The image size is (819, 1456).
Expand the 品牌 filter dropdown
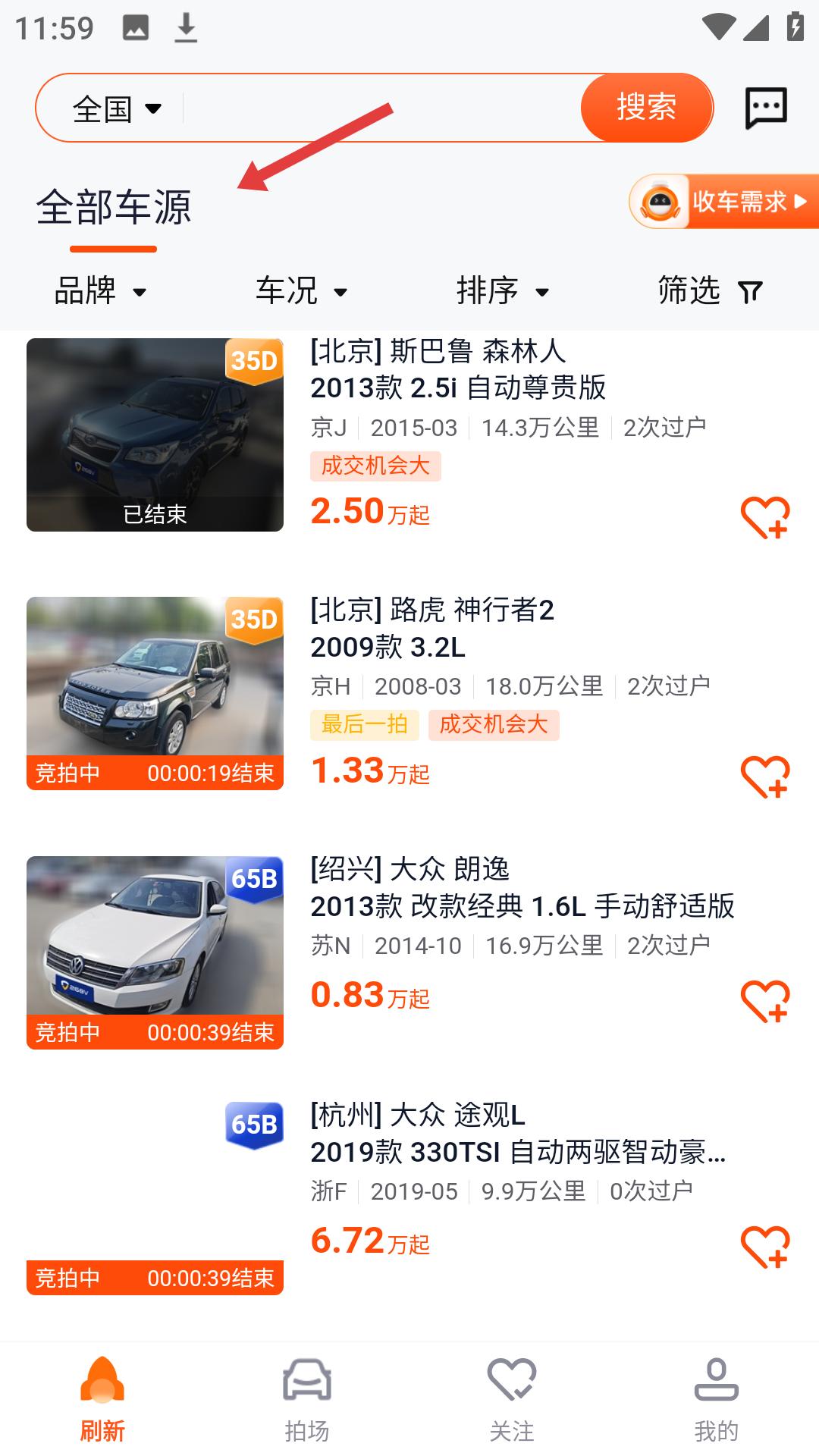tap(100, 291)
